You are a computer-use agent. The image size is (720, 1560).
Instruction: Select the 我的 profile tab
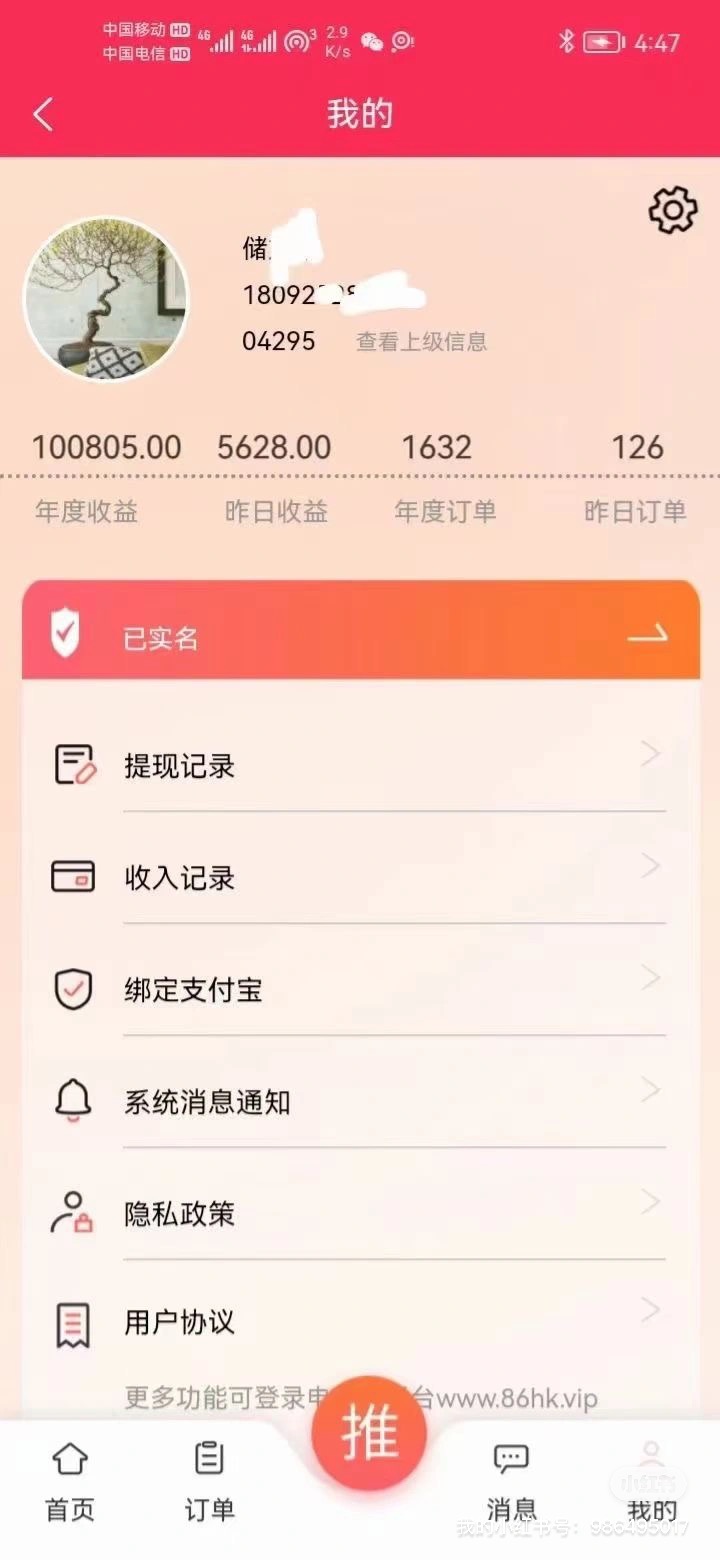[651, 1482]
